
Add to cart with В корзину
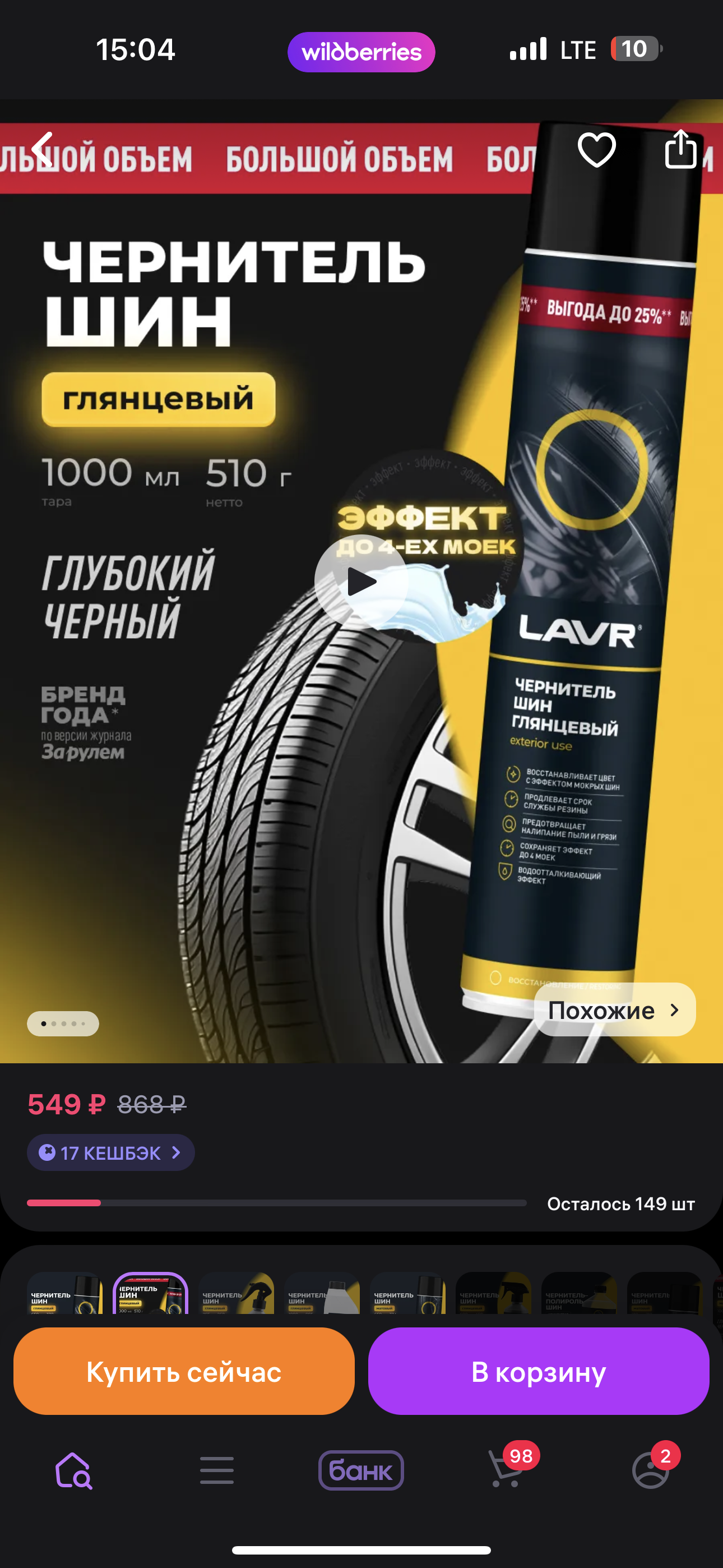pyautogui.click(x=539, y=1371)
